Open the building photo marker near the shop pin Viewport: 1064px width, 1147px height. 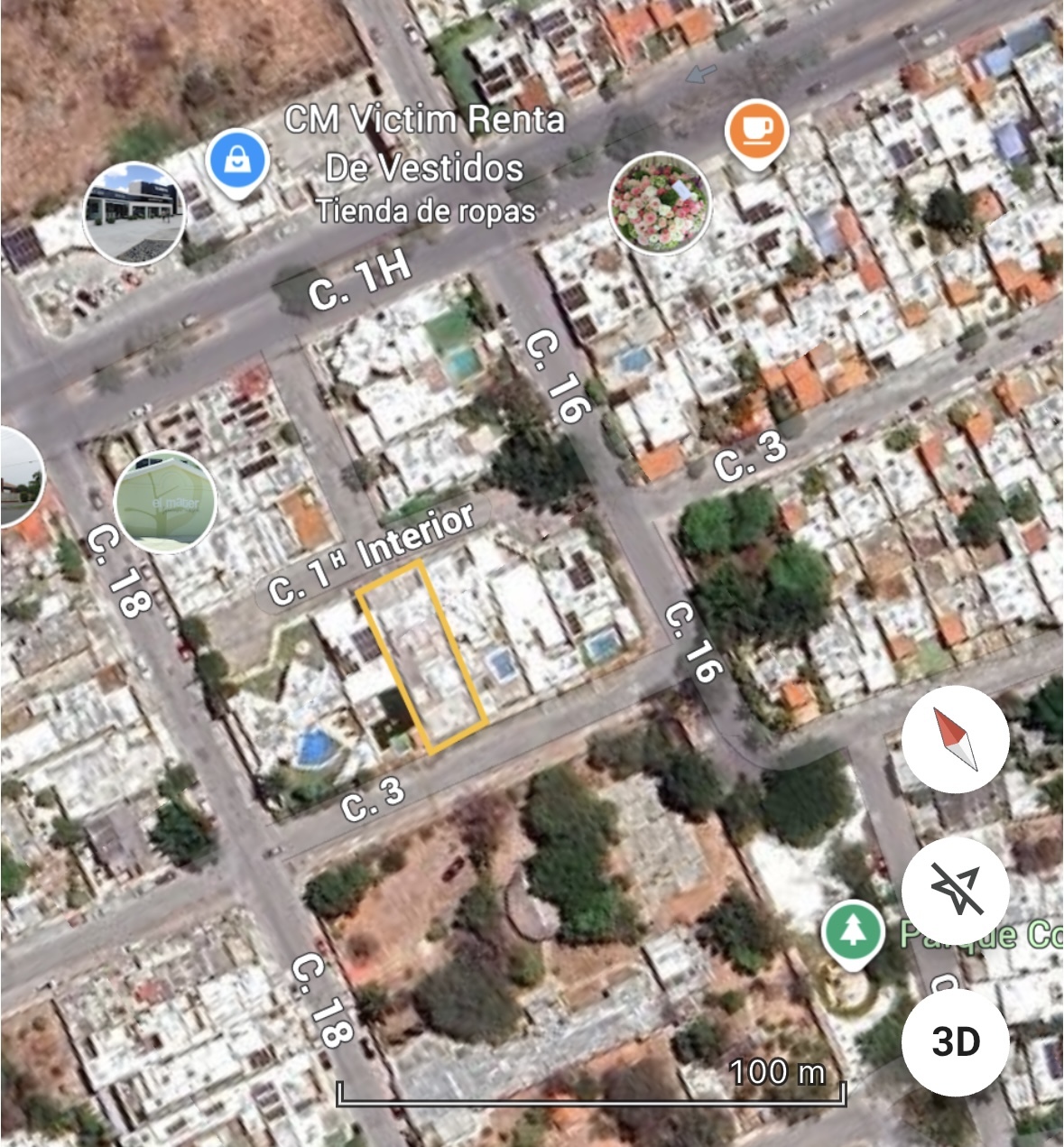[x=134, y=214]
